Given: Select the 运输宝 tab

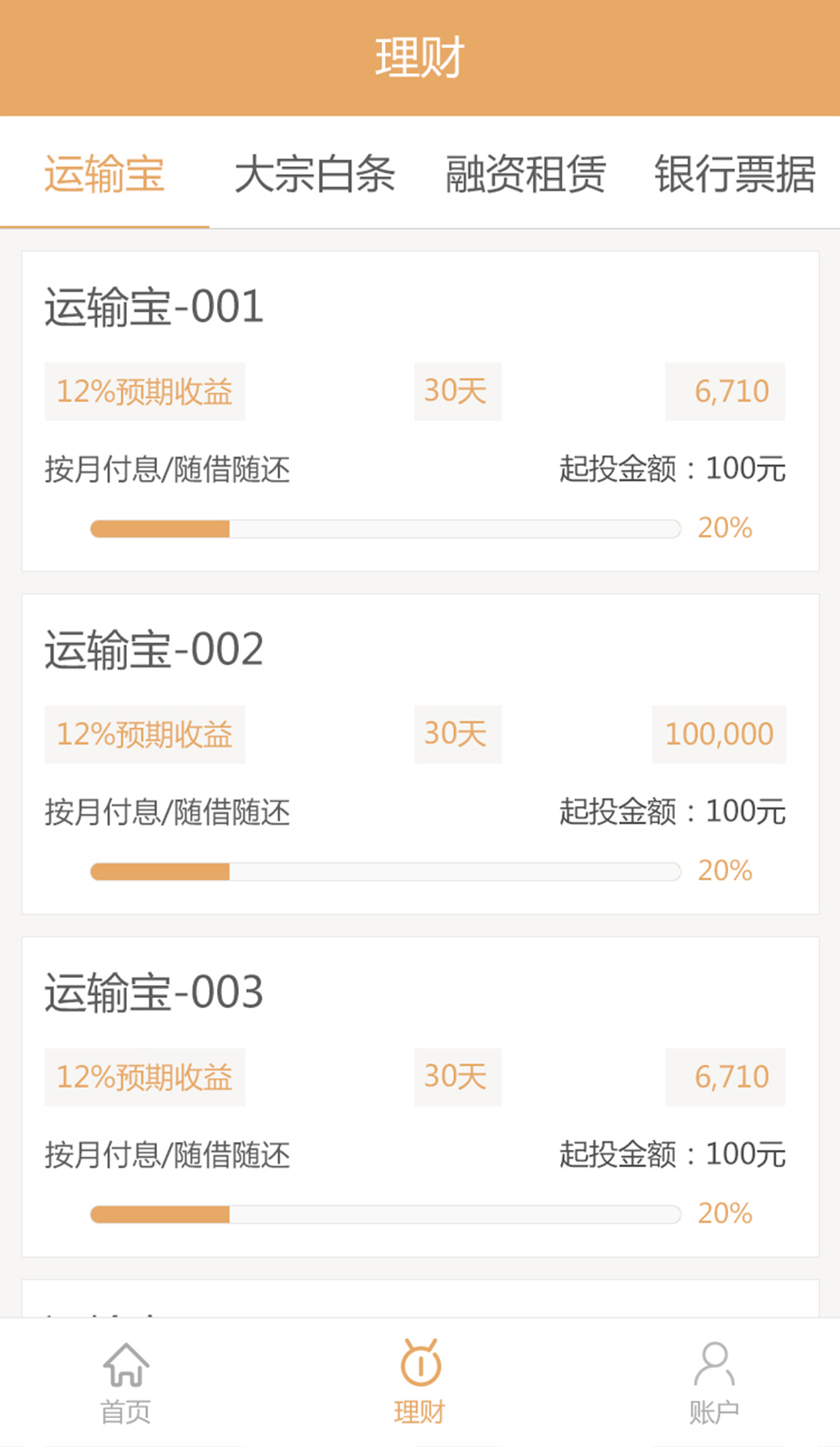Looking at the screenshot, I should coord(104,173).
